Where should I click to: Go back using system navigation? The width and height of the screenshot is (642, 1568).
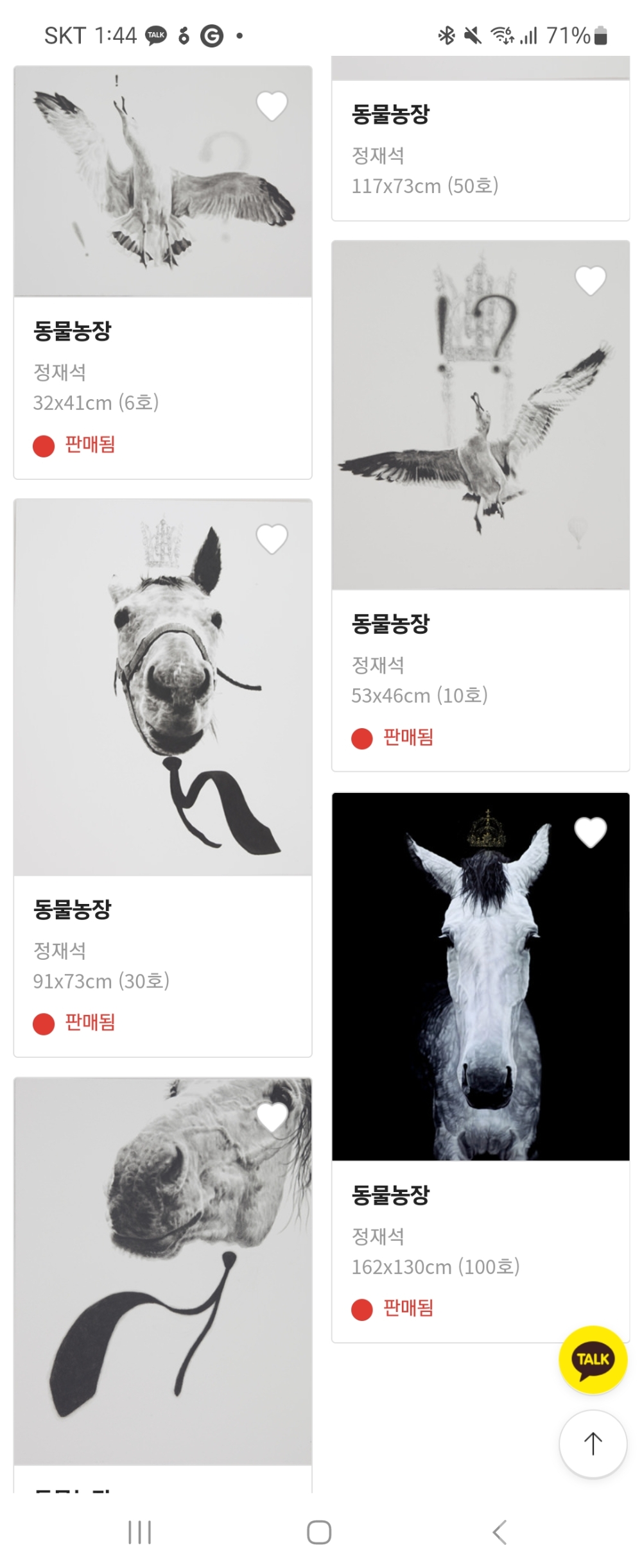tap(499, 1532)
